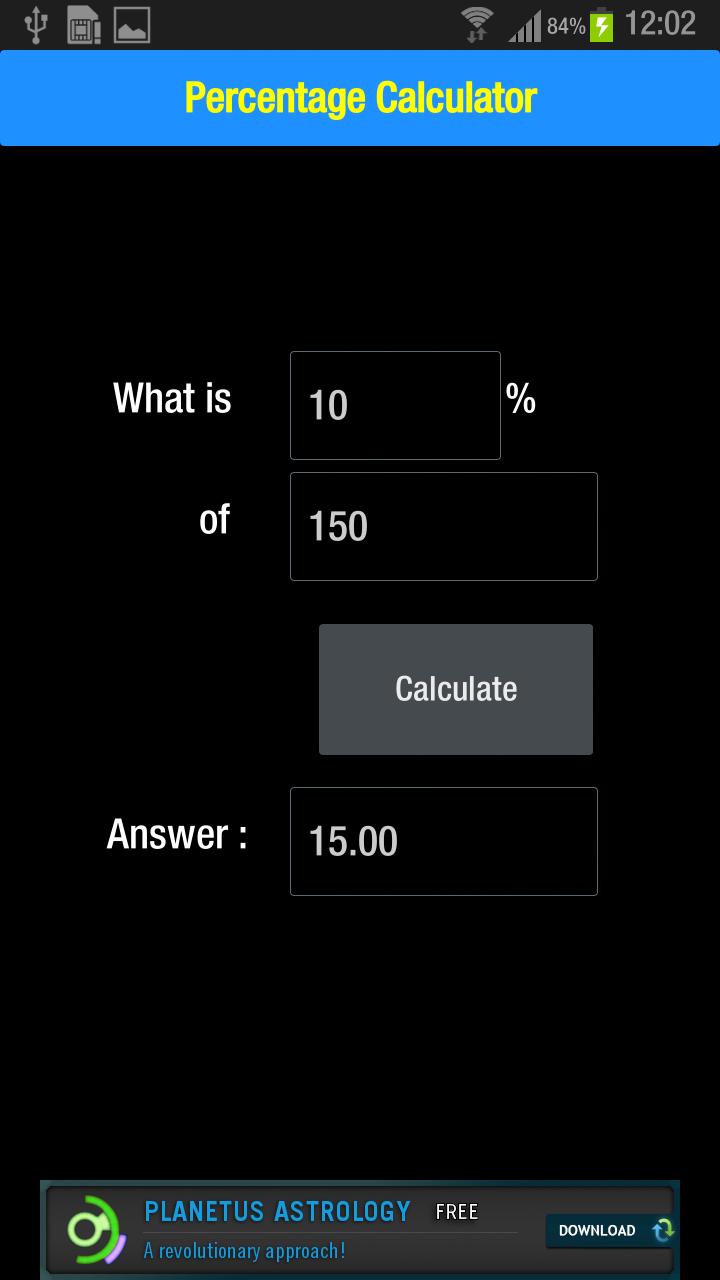This screenshot has width=720, height=1280.
Task: Click the refresh icon on Download button
Action: [662, 1231]
